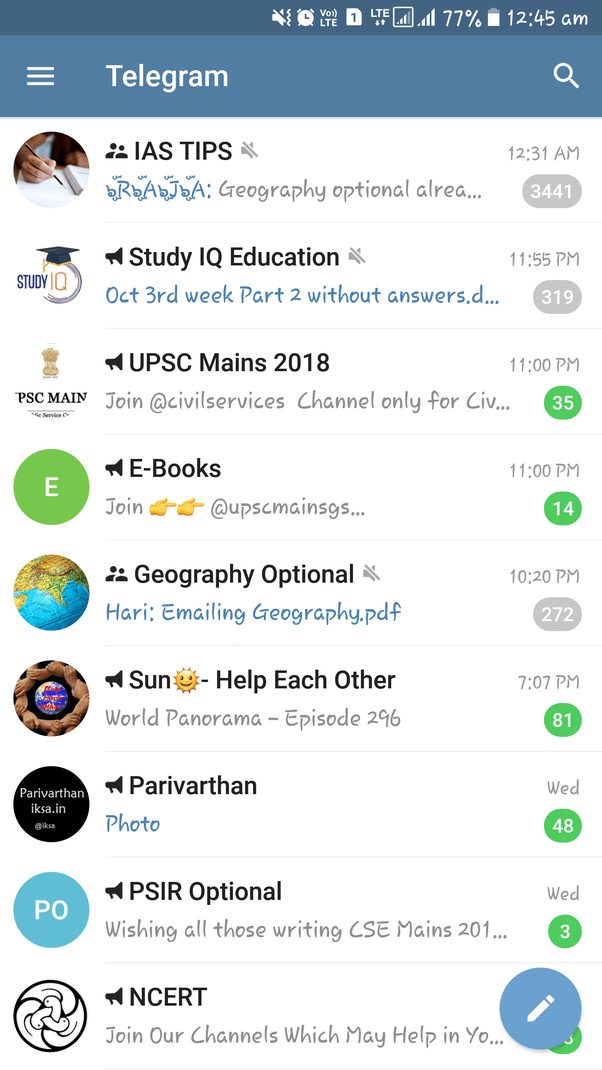Search chats with the magnifier icon

pyautogui.click(x=566, y=77)
